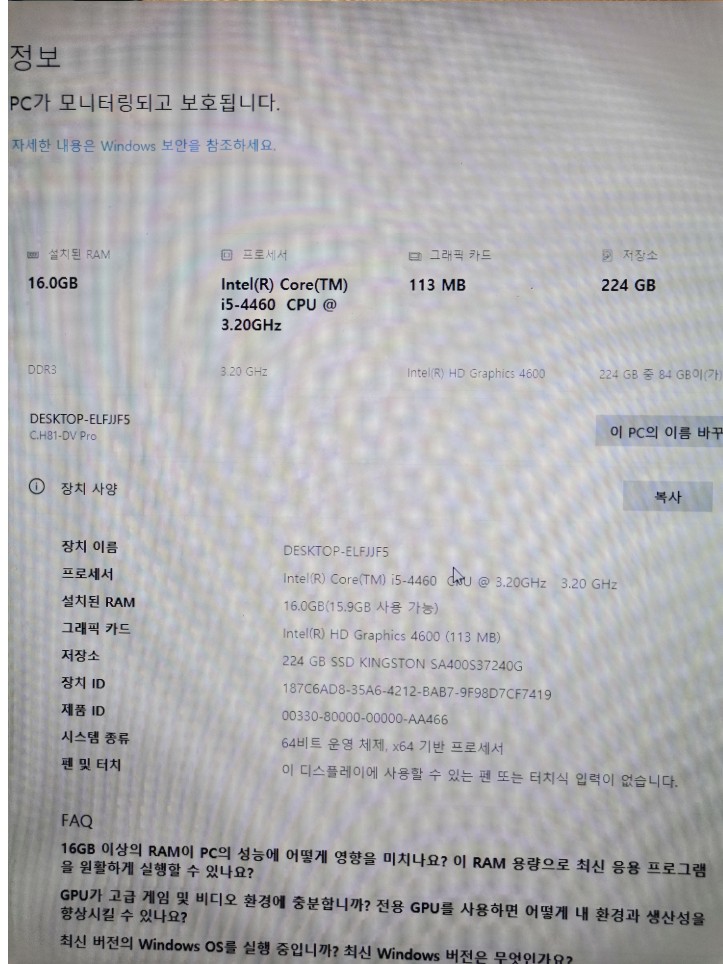Tap the 이 PC의 이름 바꾸기 button
Screen dimensions: 723x964
click(x=660, y=434)
